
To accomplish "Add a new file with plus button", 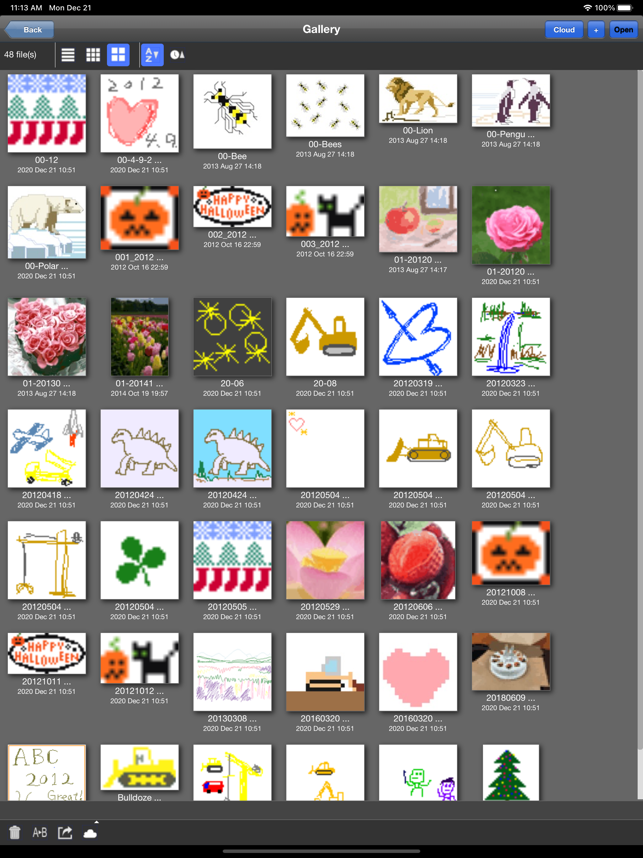I will (x=596, y=30).
